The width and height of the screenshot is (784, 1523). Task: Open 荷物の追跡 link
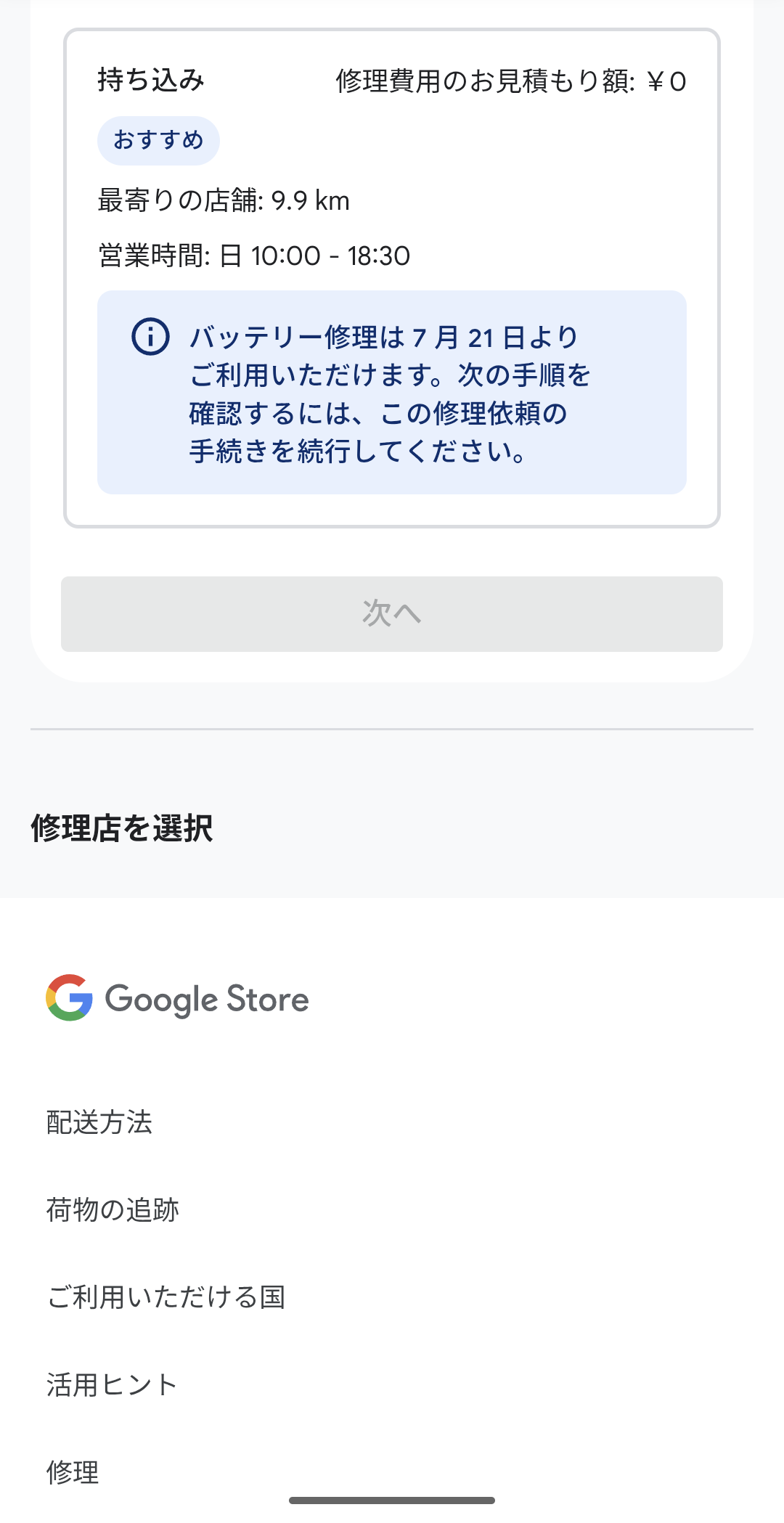tap(113, 1210)
